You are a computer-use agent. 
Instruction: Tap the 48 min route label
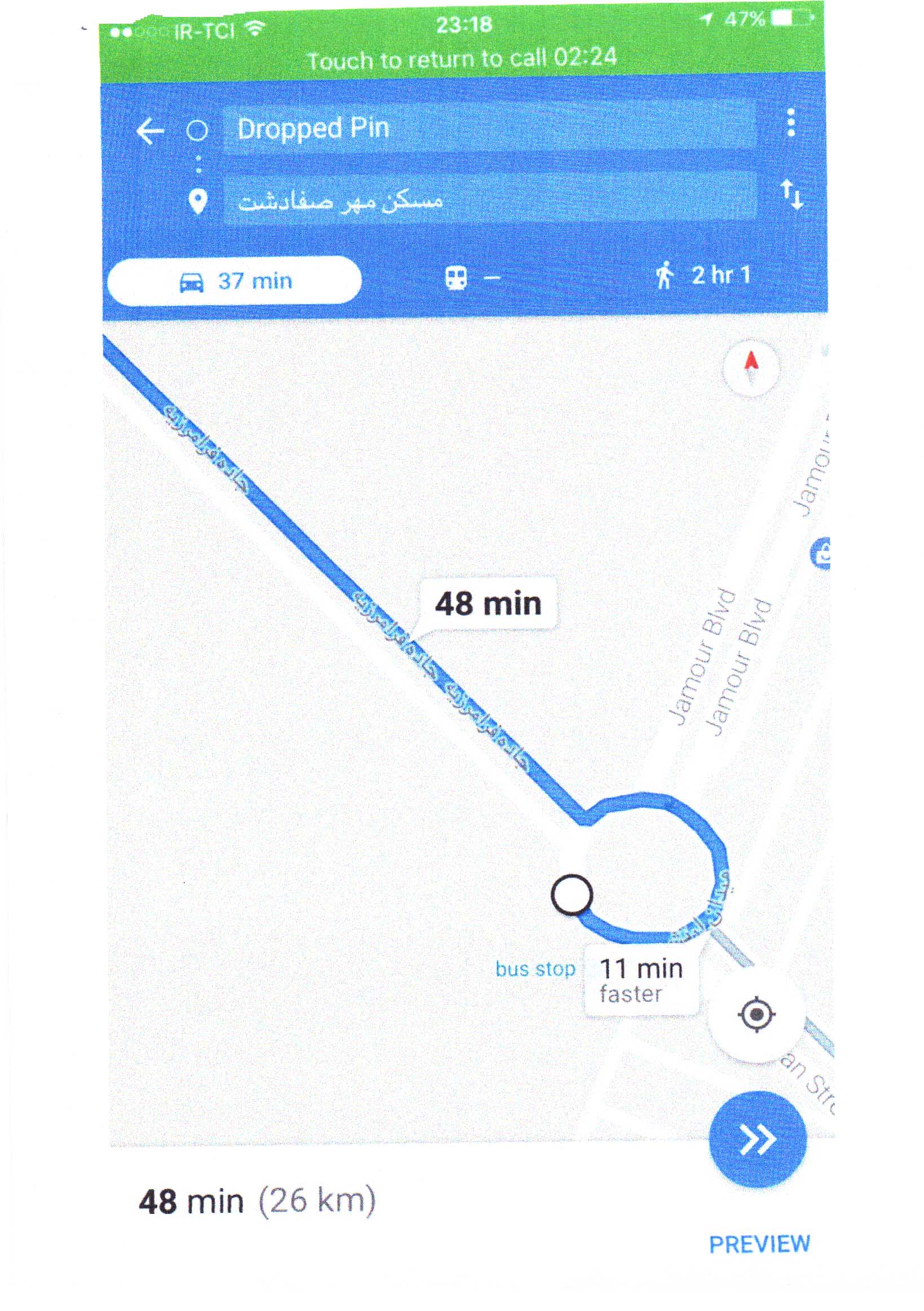[x=488, y=603]
